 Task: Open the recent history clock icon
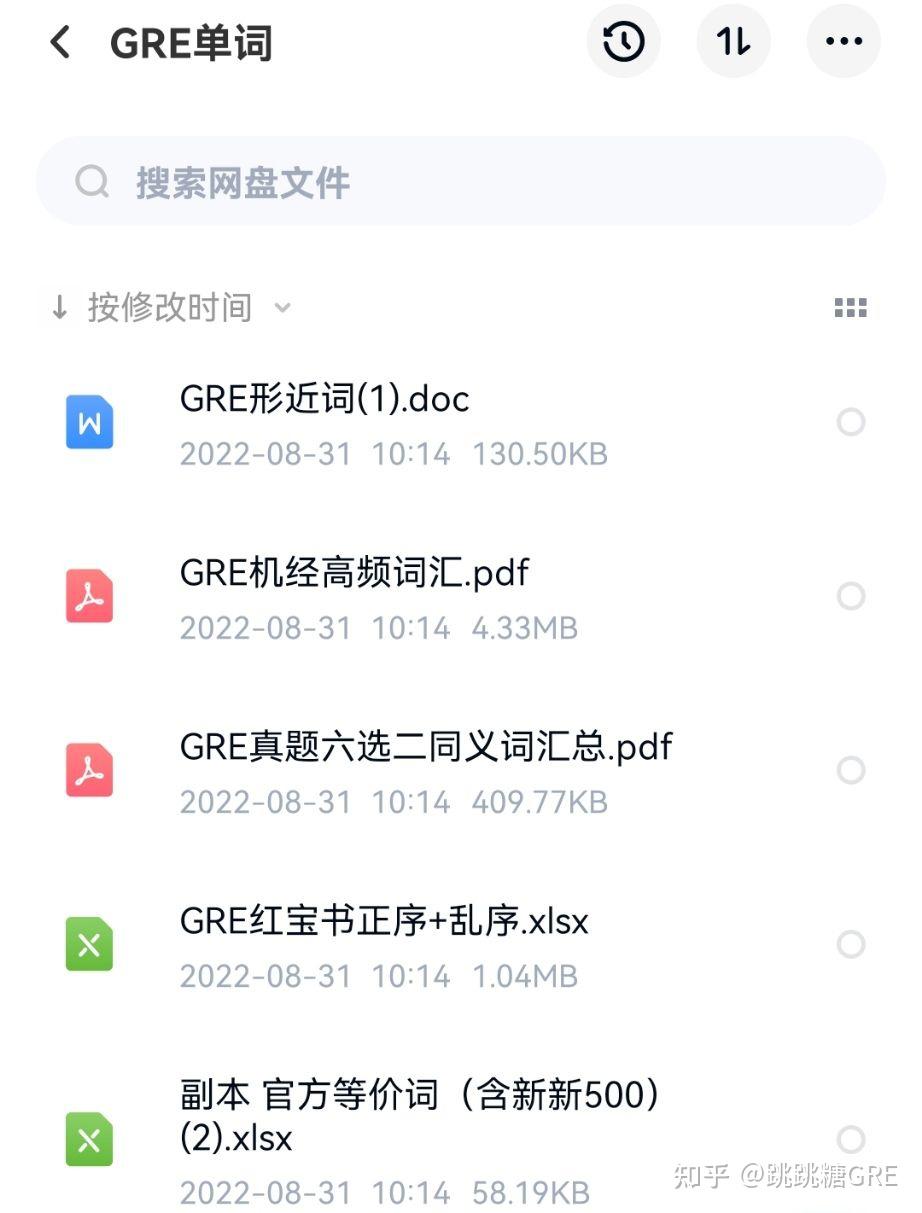coord(623,41)
